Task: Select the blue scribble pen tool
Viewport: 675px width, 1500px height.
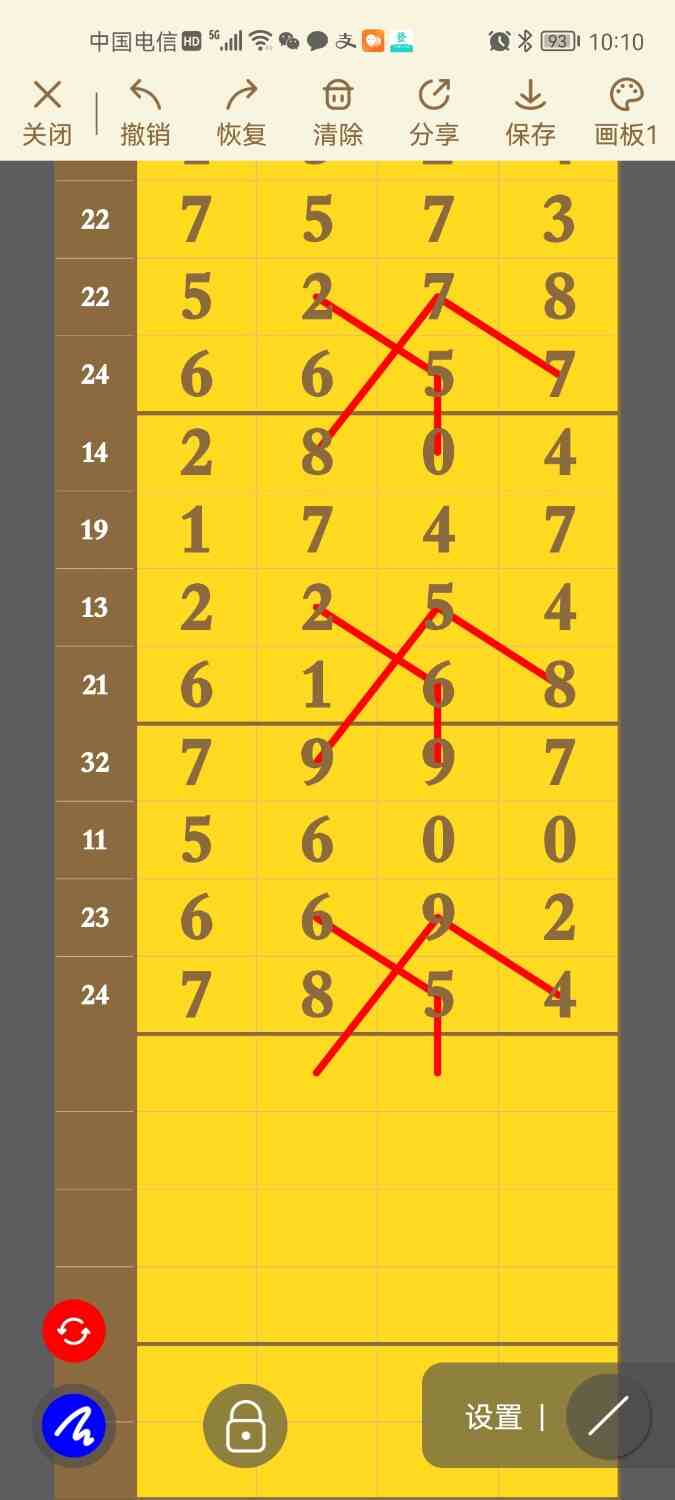Action: (x=74, y=1425)
